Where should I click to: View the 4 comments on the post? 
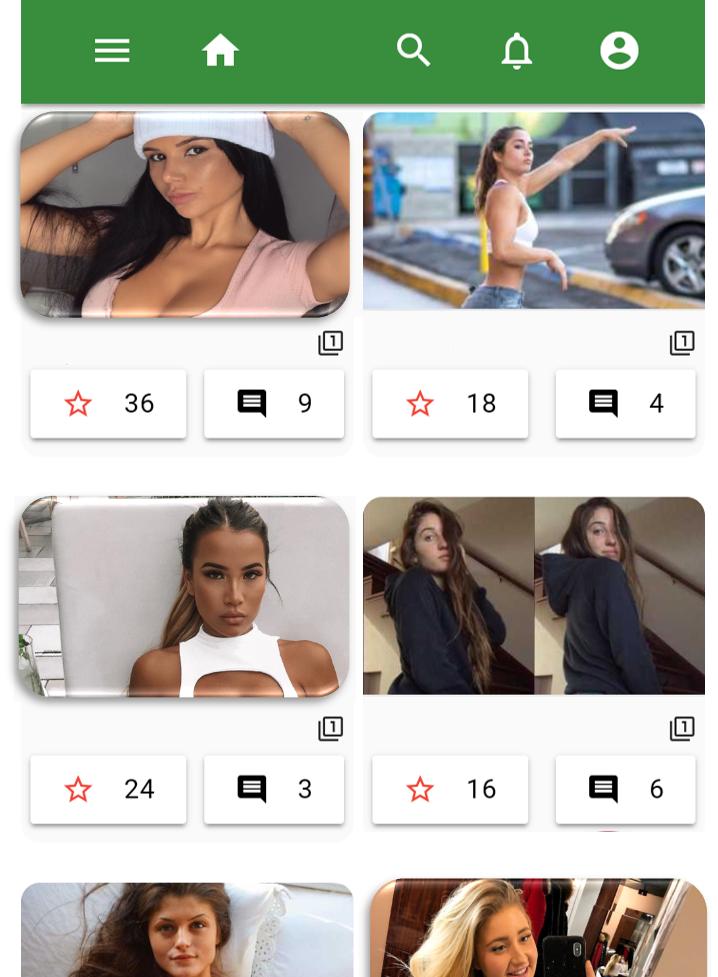click(x=625, y=404)
